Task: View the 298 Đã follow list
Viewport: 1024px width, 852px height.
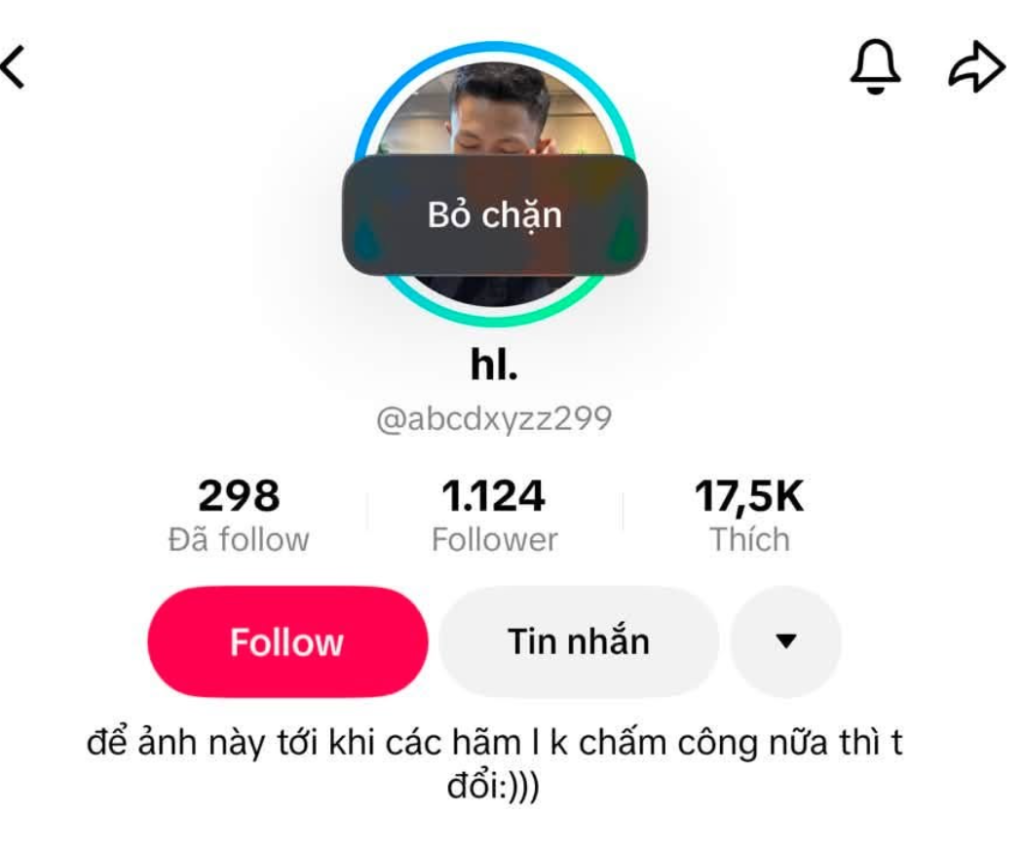Action: coord(239,516)
